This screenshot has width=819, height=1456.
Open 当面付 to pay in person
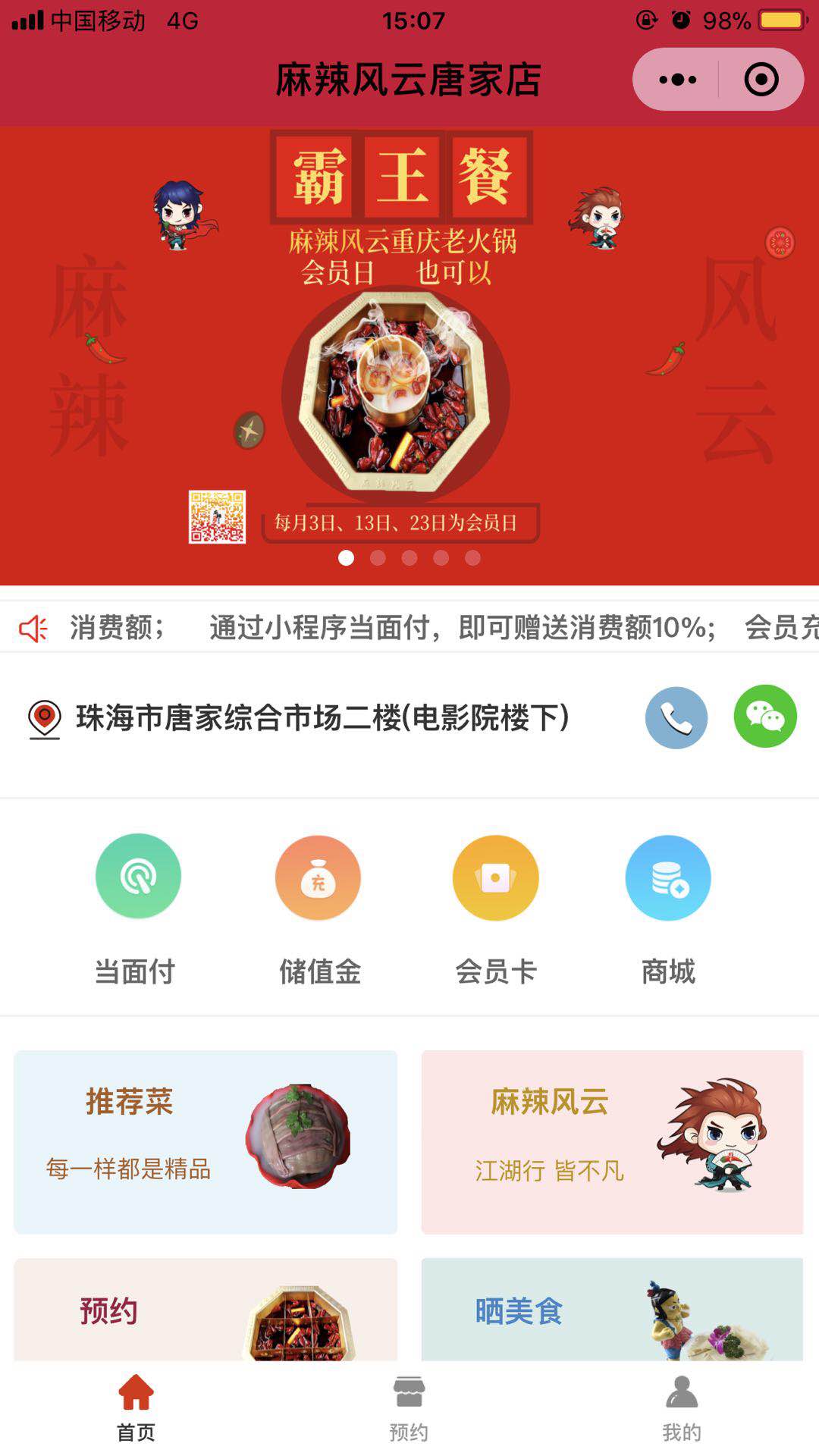click(137, 908)
